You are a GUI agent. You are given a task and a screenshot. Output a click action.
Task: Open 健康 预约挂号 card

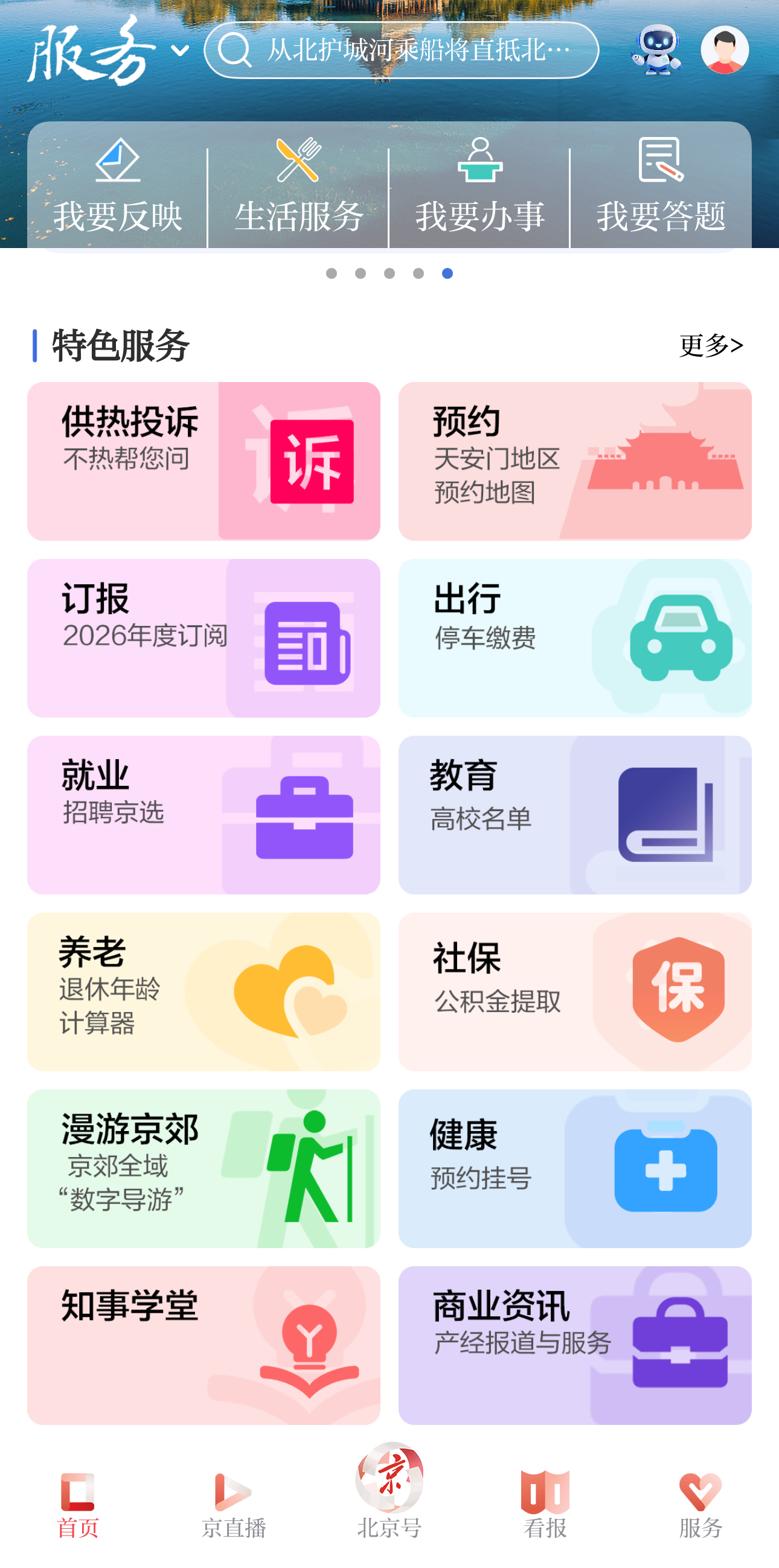[x=574, y=1168]
